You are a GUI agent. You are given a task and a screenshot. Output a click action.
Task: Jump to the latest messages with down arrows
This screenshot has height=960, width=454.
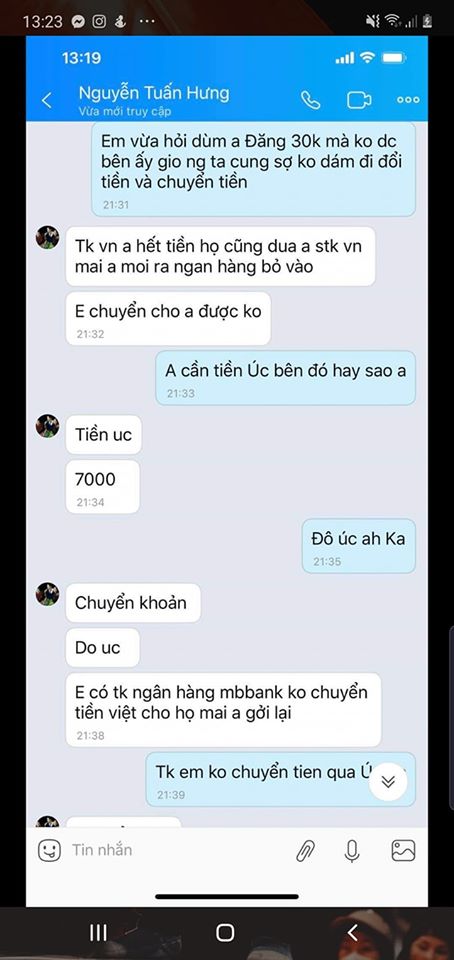point(388,782)
